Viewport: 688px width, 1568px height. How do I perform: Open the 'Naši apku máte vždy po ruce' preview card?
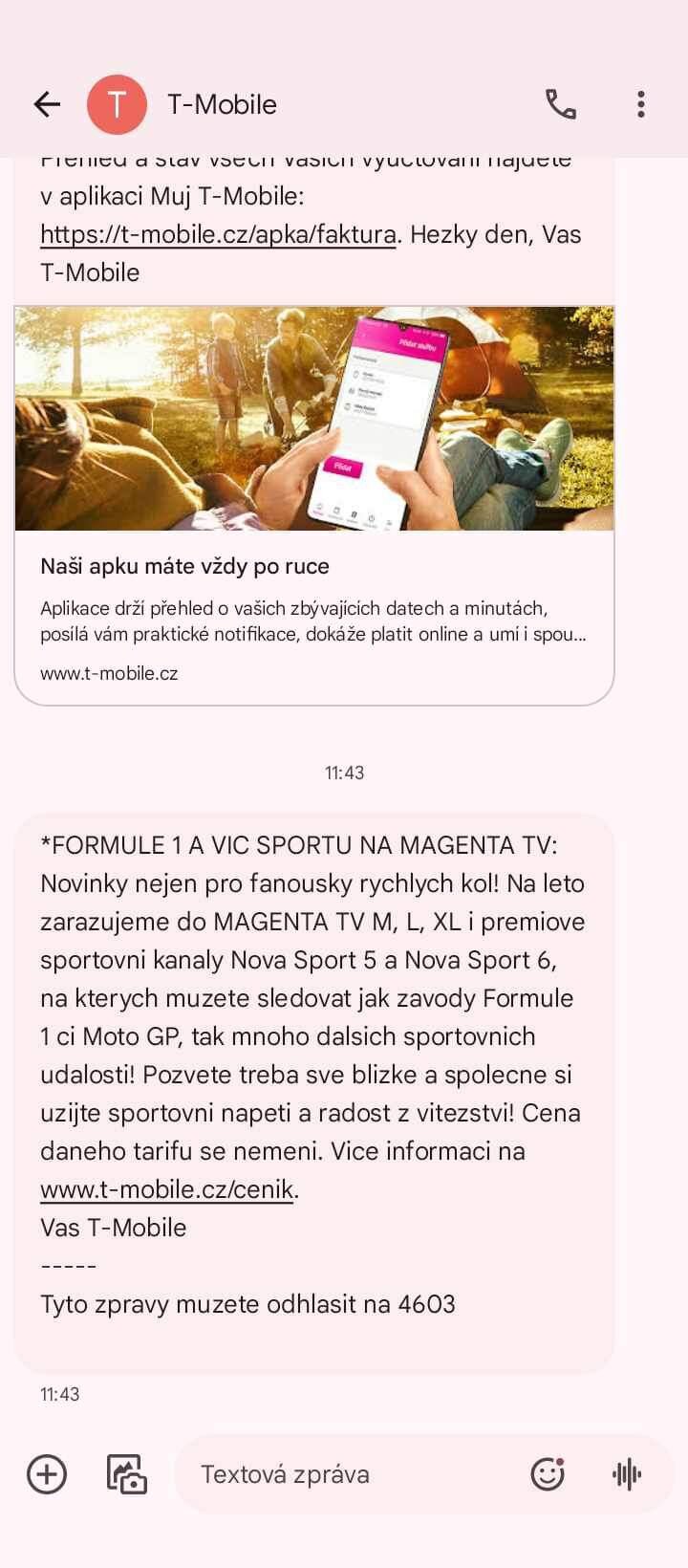[x=313, y=566]
